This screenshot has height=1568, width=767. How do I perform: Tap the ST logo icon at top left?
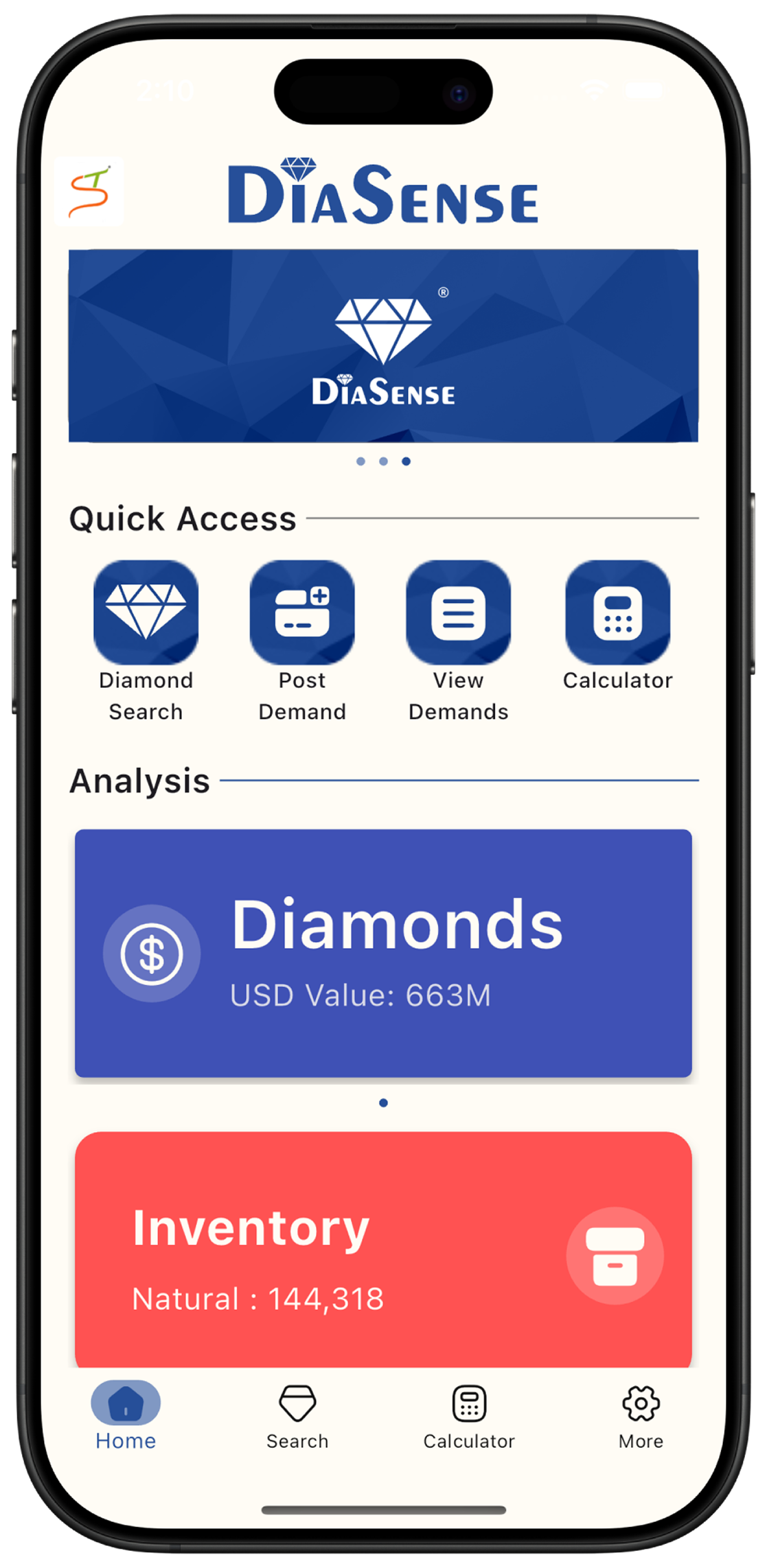click(89, 192)
